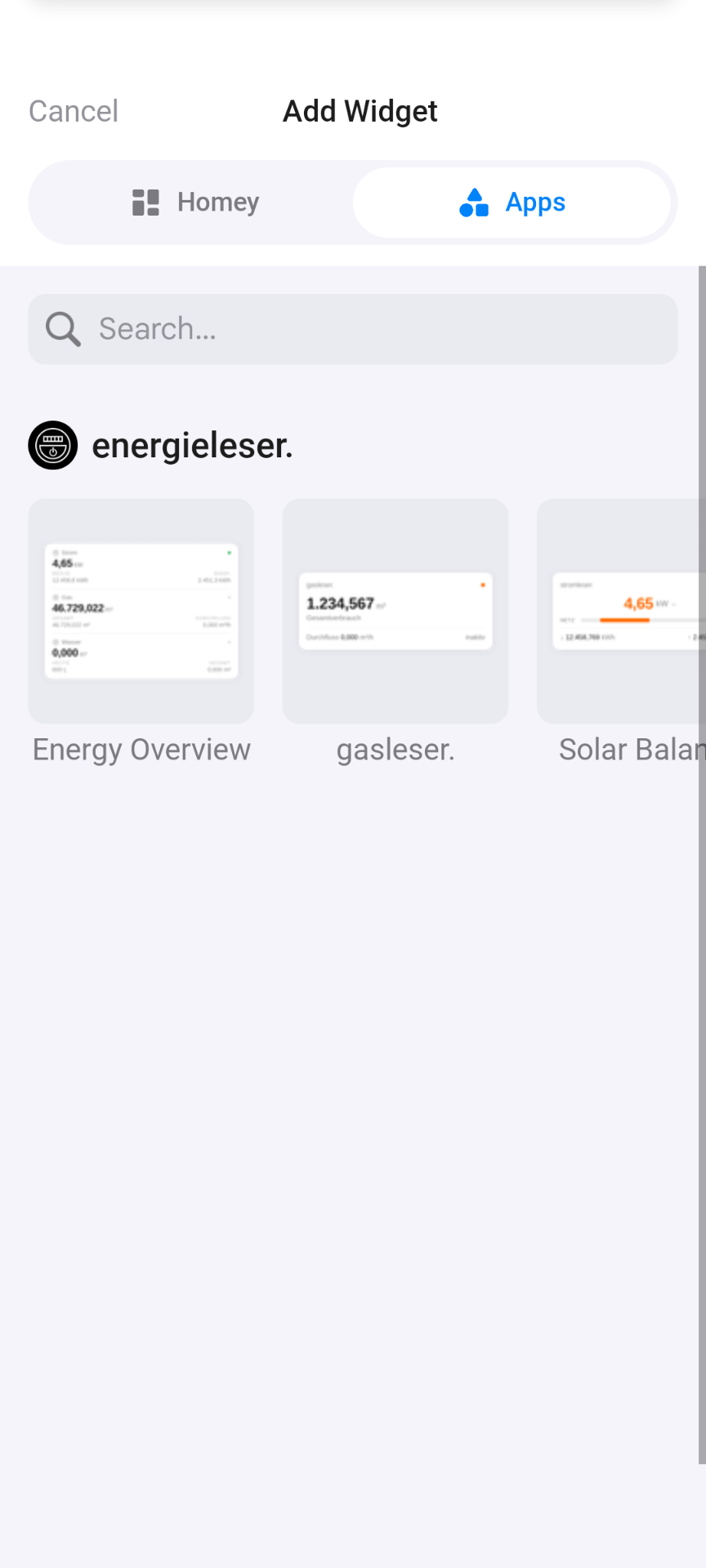706x1568 pixels.
Task: Switch to the Homey tab
Action: point(195,203)
